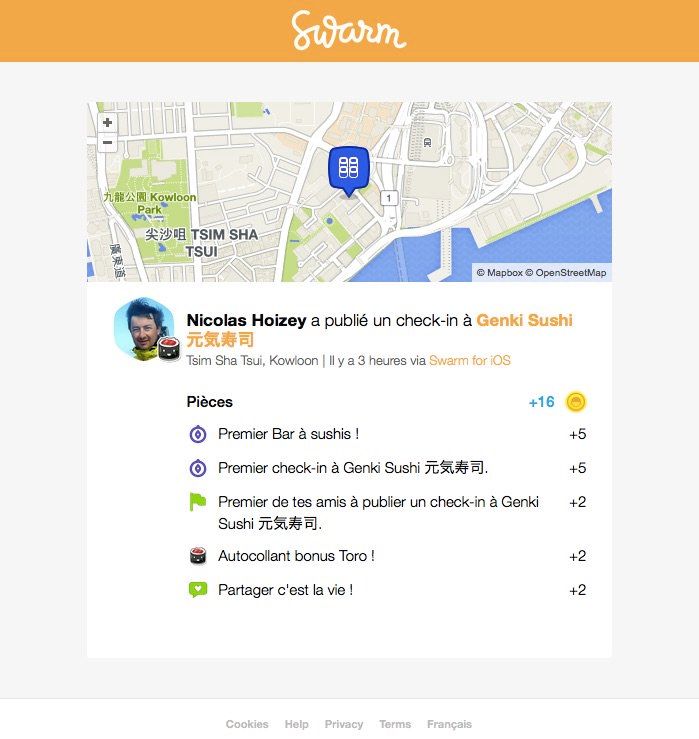This screenshot has width=699, height=739.
Task: View the Privacy policy
Action: pos(344,724)
